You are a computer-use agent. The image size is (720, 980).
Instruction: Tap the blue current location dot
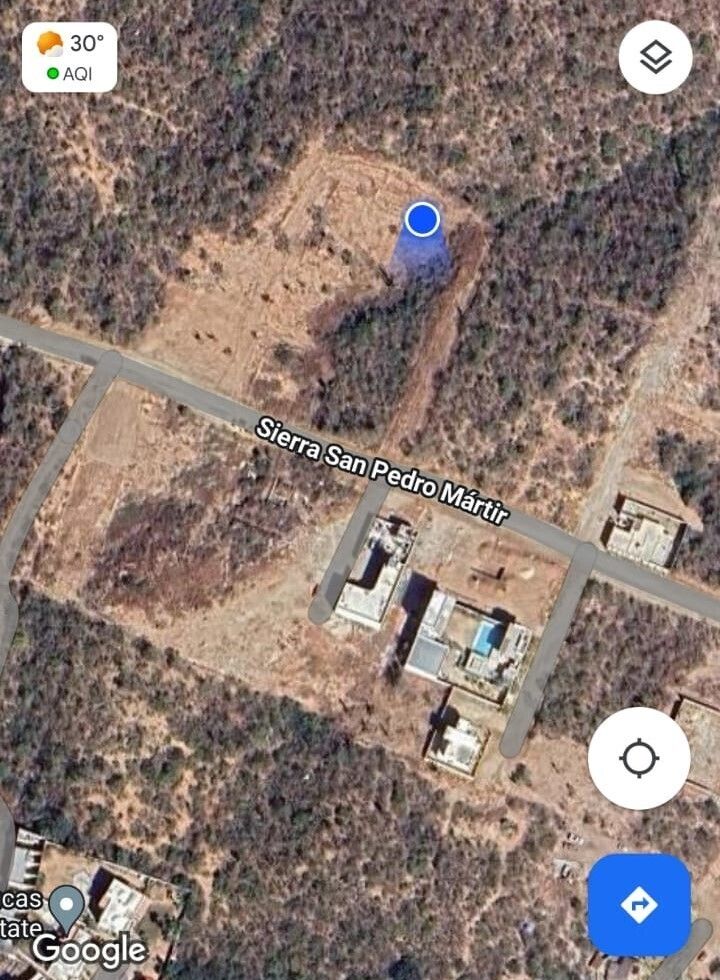(422, 219)
